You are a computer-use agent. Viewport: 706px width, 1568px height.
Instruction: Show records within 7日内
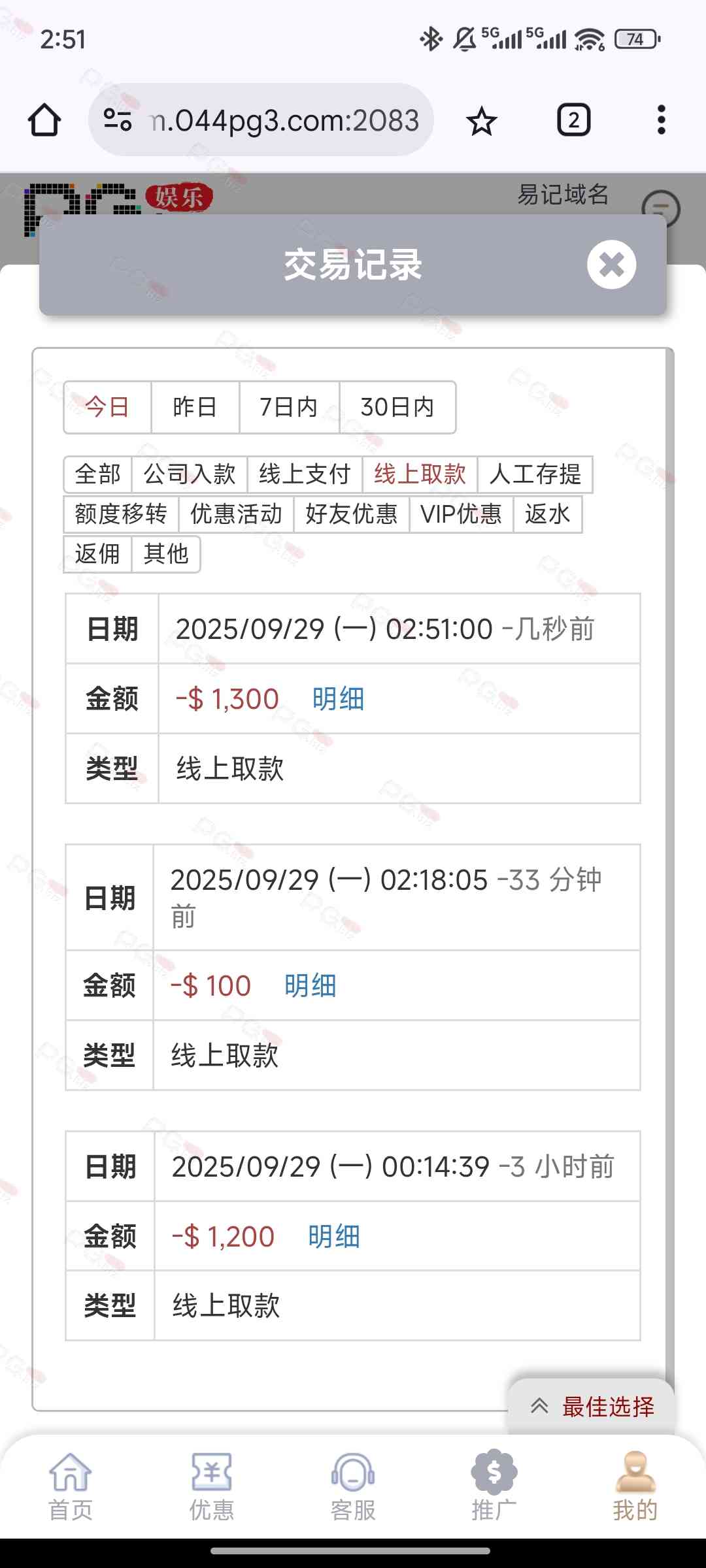289,407
